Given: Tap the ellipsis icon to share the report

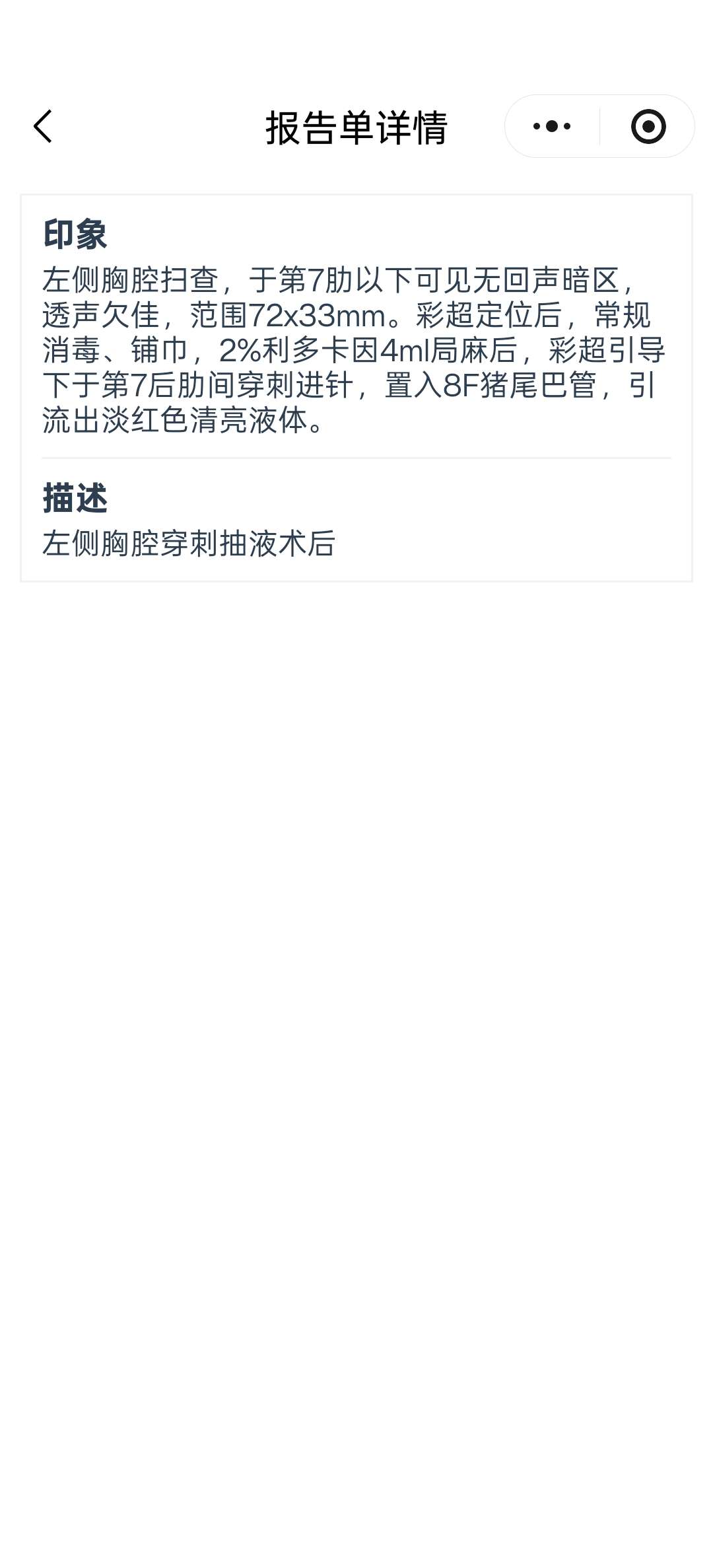Looking at the screenshot, I should coord(553,125).
